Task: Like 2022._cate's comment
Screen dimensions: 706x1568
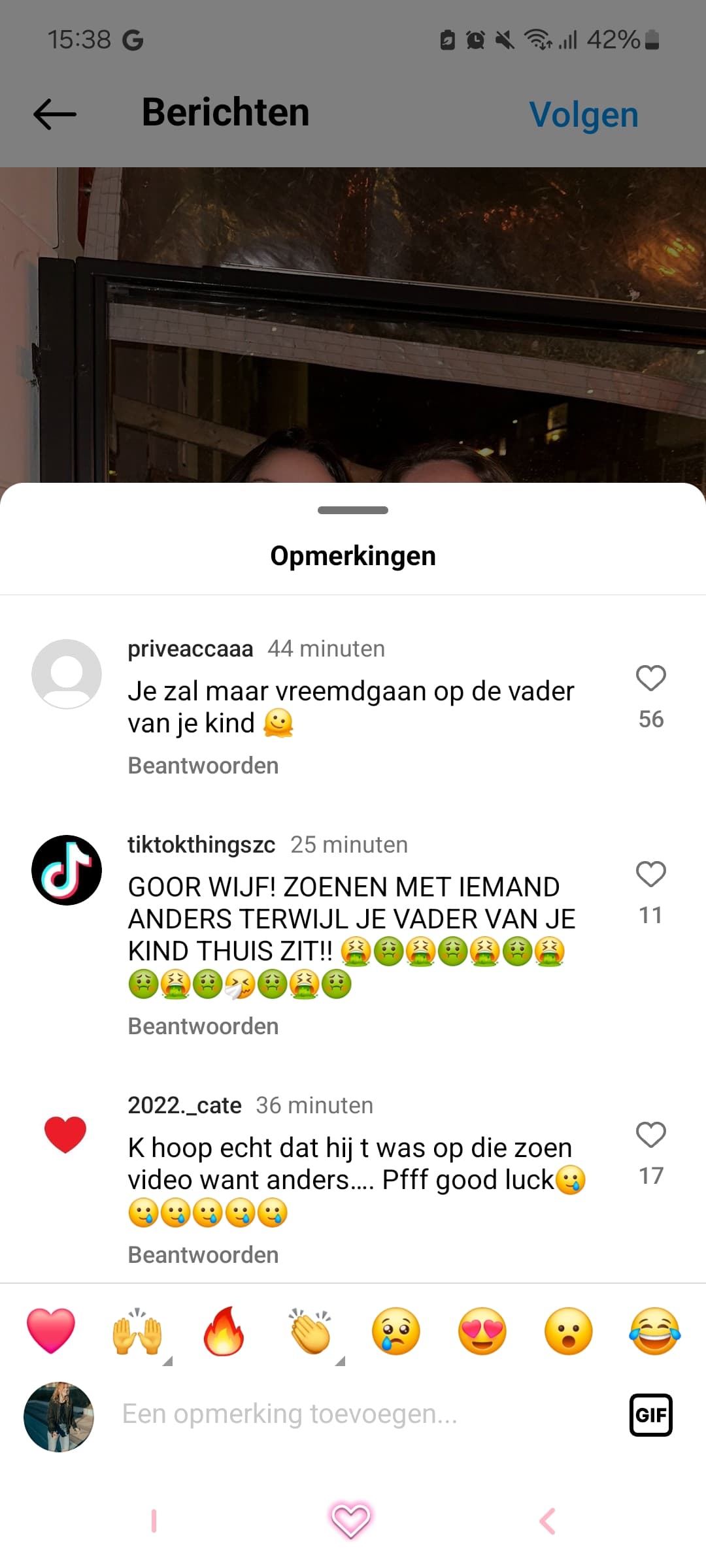Action: point(651,1135)
